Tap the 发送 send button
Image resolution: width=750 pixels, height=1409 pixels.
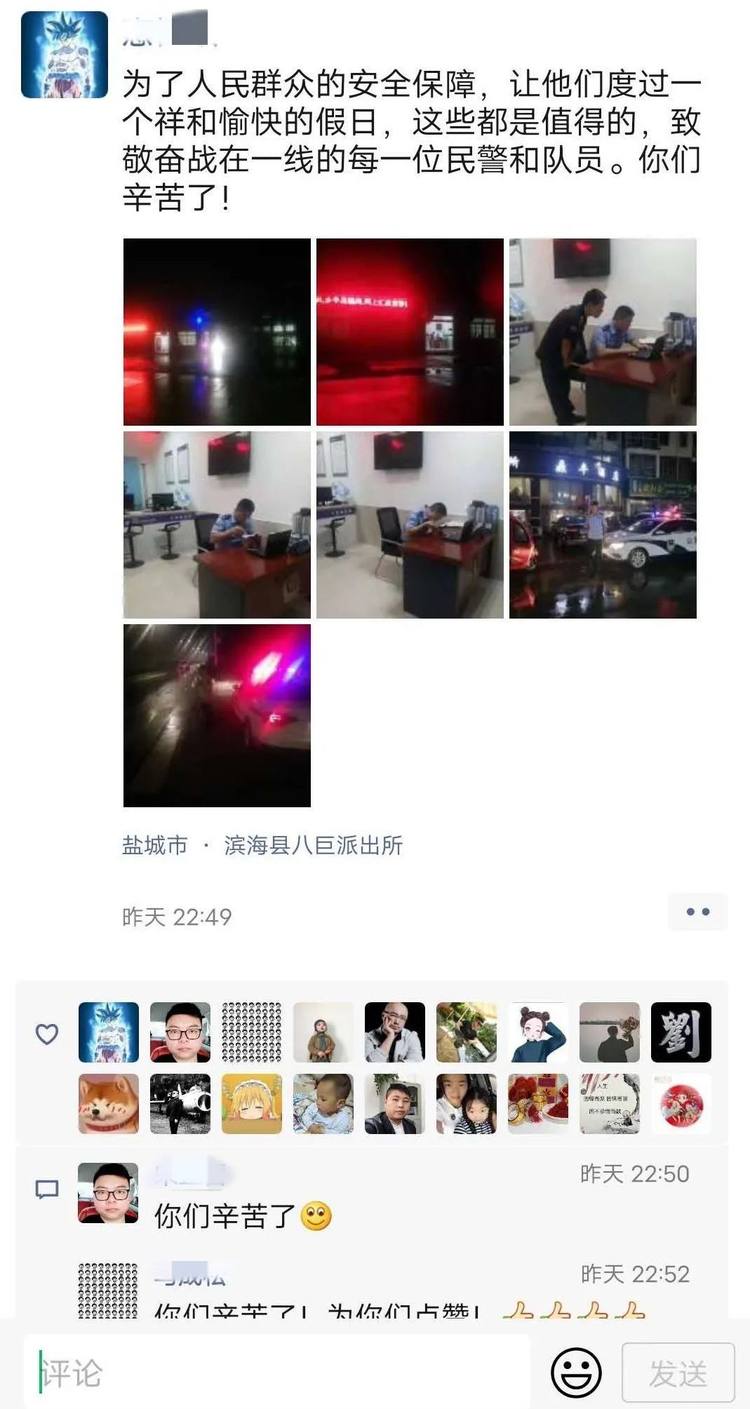pos(678,1373)
